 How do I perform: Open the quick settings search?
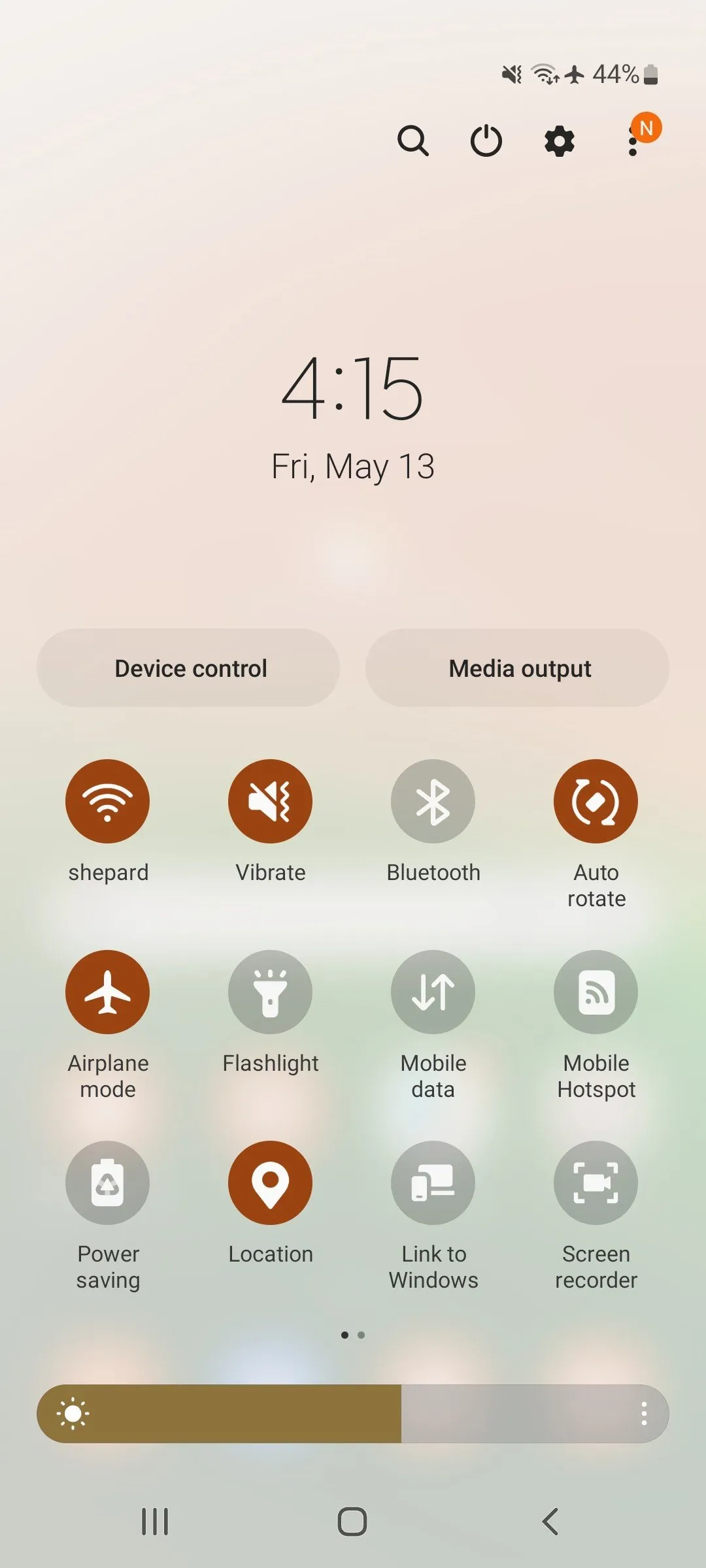412,140
